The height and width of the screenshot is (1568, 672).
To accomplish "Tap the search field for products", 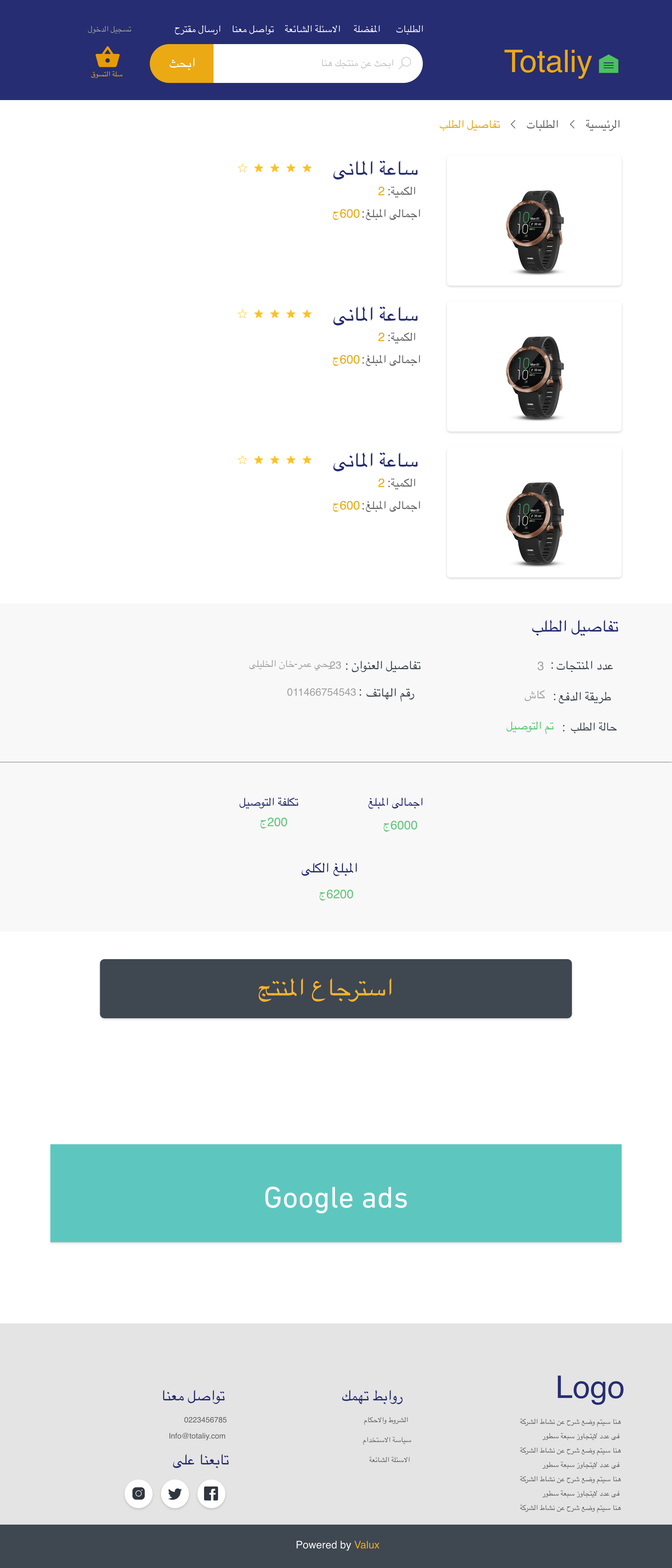I will pyautogui.click(x=316, y=63).
